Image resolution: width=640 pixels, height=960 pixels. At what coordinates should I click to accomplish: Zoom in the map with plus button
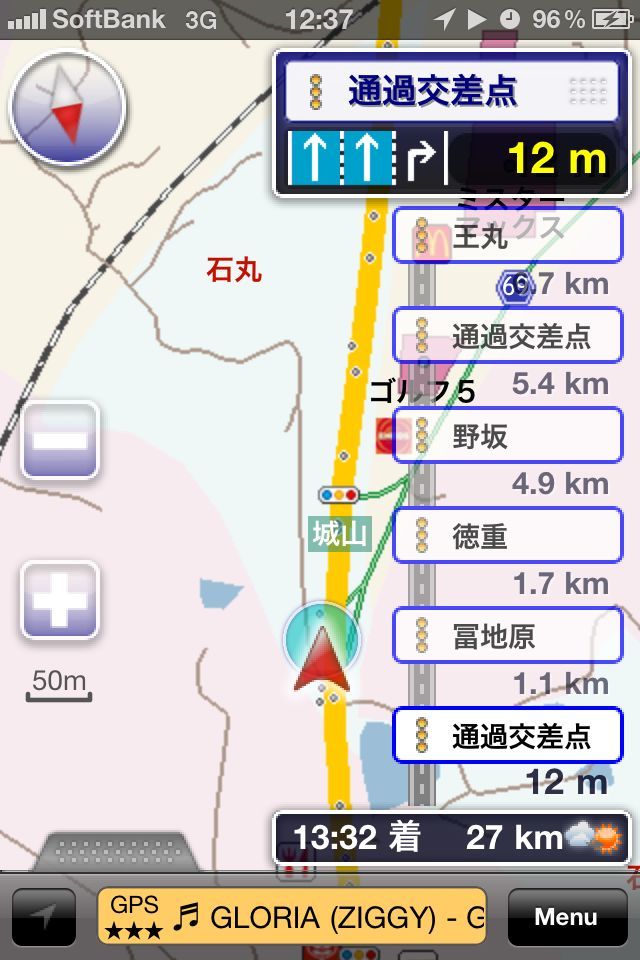(x=60, y=600)
